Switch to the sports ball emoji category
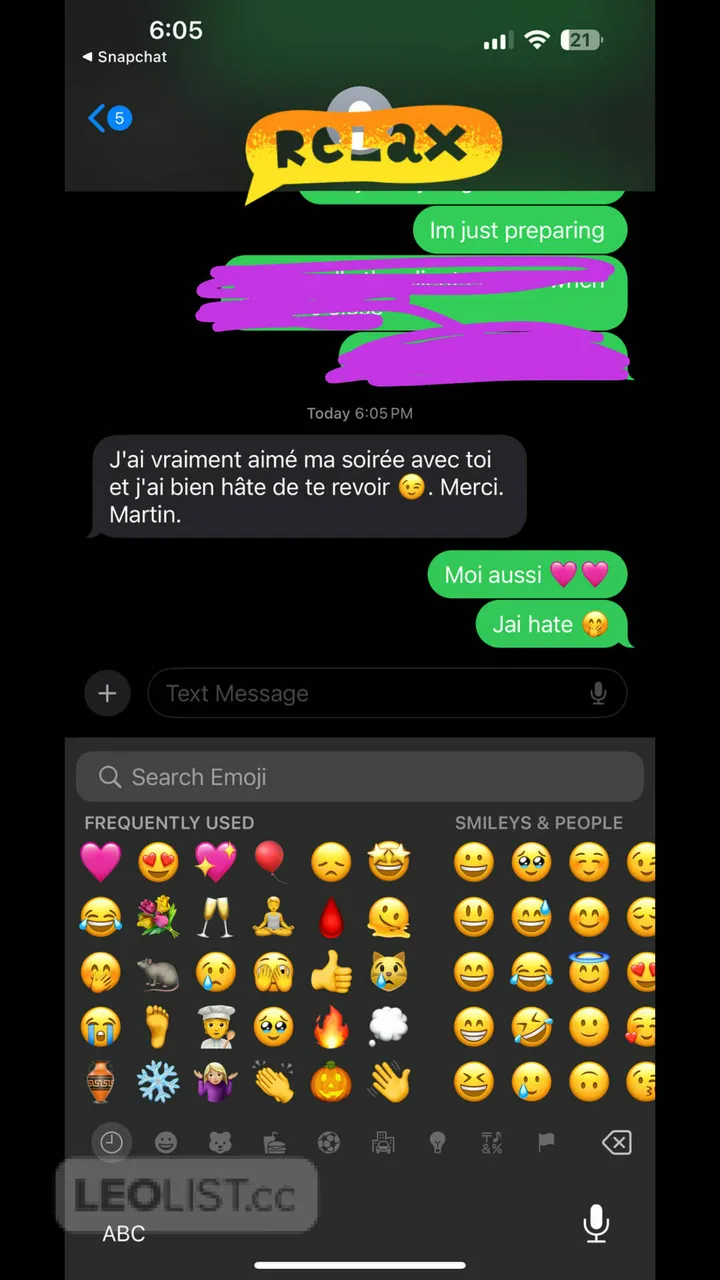This screenshot has width=720, height=1280. [x=328, y=1142]
